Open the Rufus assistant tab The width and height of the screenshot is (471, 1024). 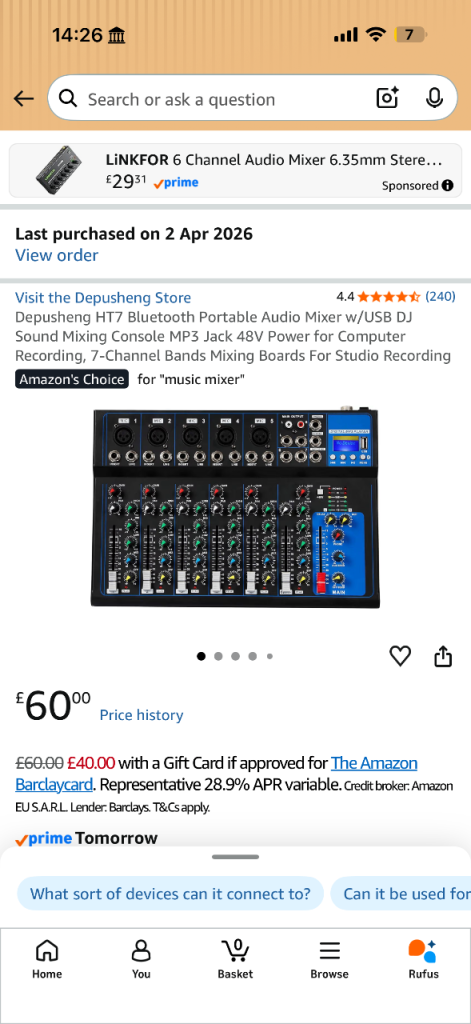[423, 959]
